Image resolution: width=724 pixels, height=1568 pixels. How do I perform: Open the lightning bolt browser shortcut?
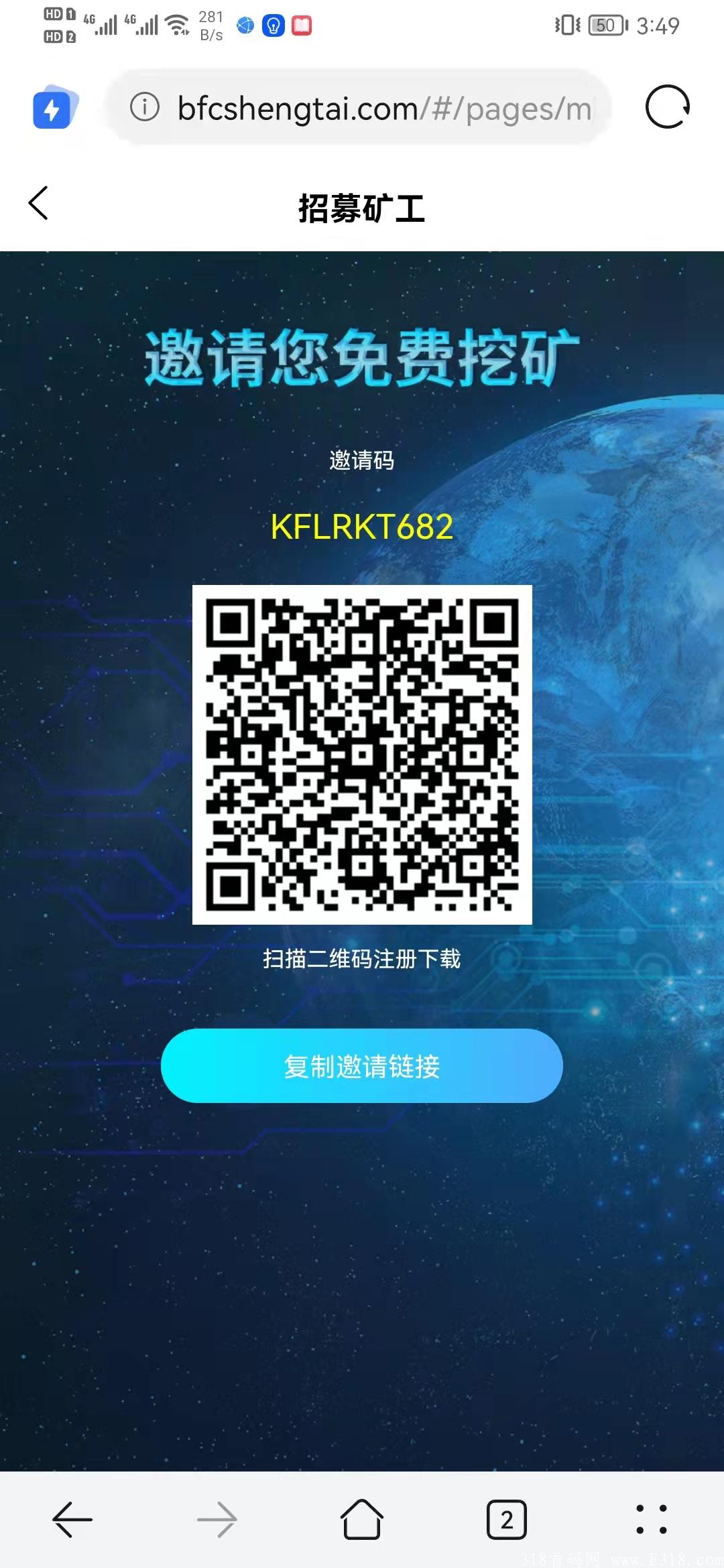point(53,108)
